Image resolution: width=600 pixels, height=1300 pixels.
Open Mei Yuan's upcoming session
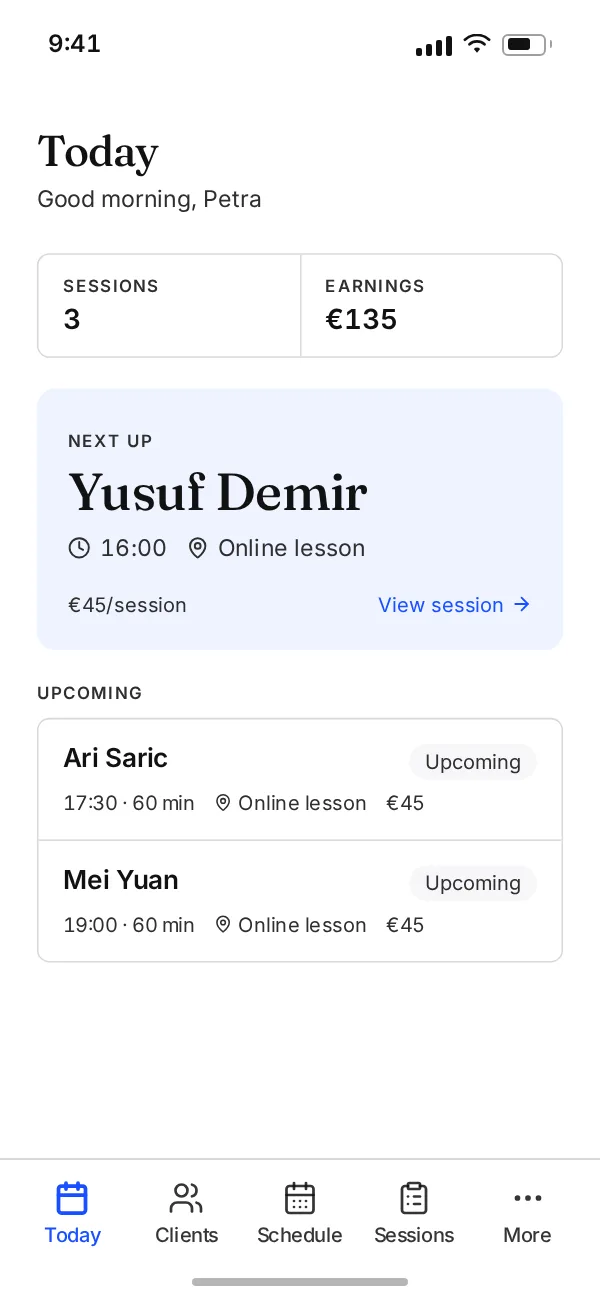coord(300,901)
